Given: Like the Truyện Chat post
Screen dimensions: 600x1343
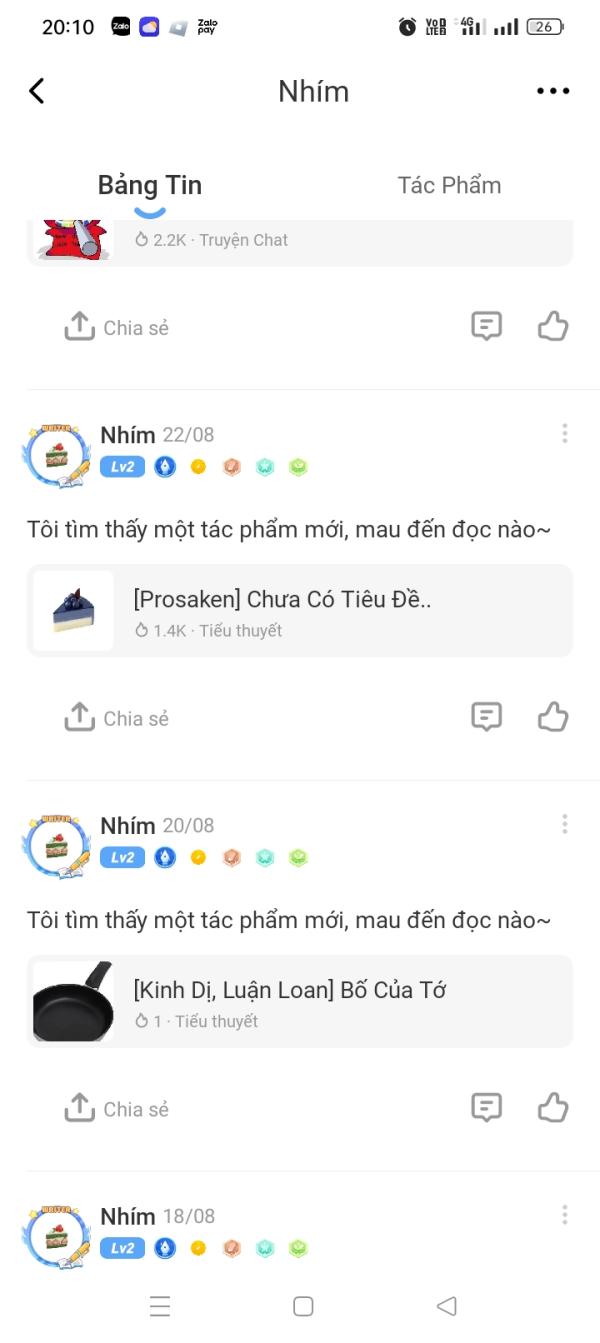Looking at the screenshot, I should tap(553, 326).
